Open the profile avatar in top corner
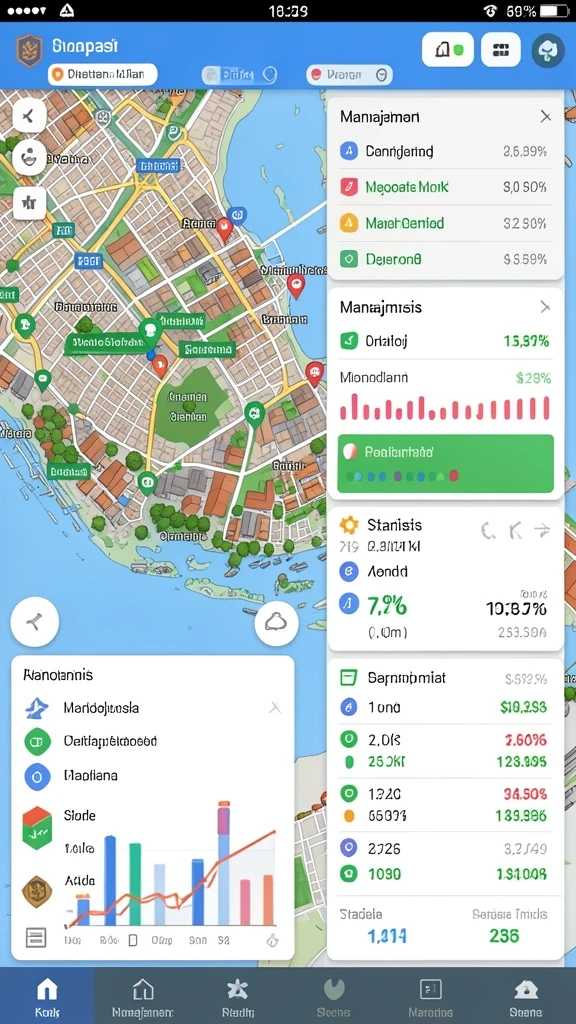This screenshot has height=1024, width=576. tap(548, 50)
